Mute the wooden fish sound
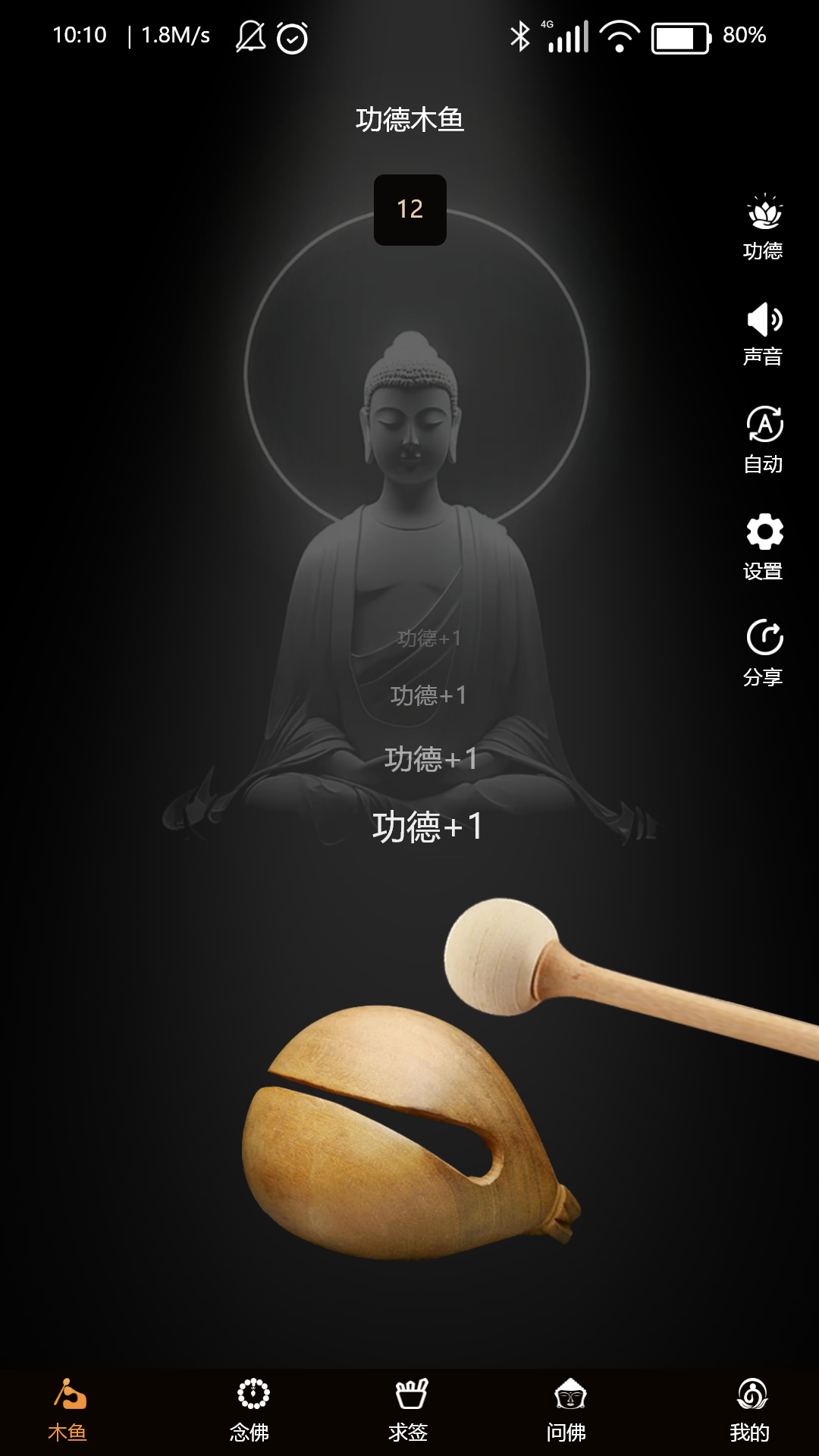This screenshot has height=1456, width=819. point(765,321)
